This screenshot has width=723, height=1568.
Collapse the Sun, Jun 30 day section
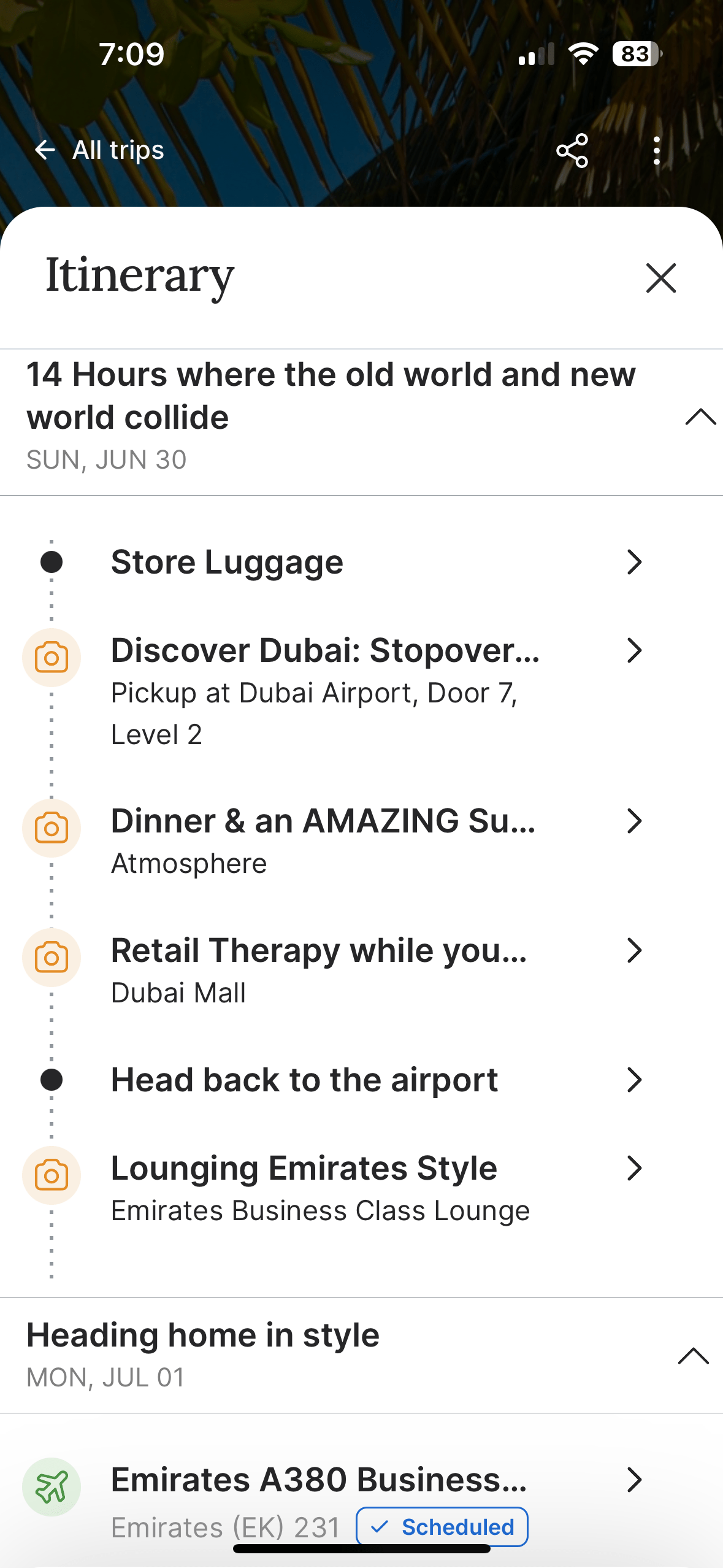pyautogui.click(x=700, y=417)
